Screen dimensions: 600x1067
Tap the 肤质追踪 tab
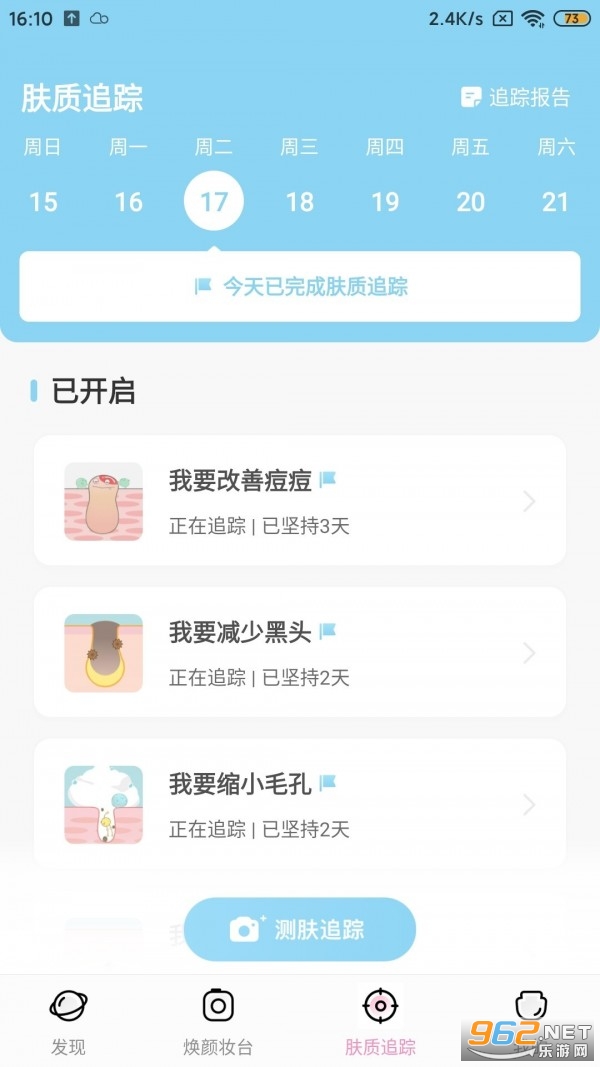coord(380,1020)
